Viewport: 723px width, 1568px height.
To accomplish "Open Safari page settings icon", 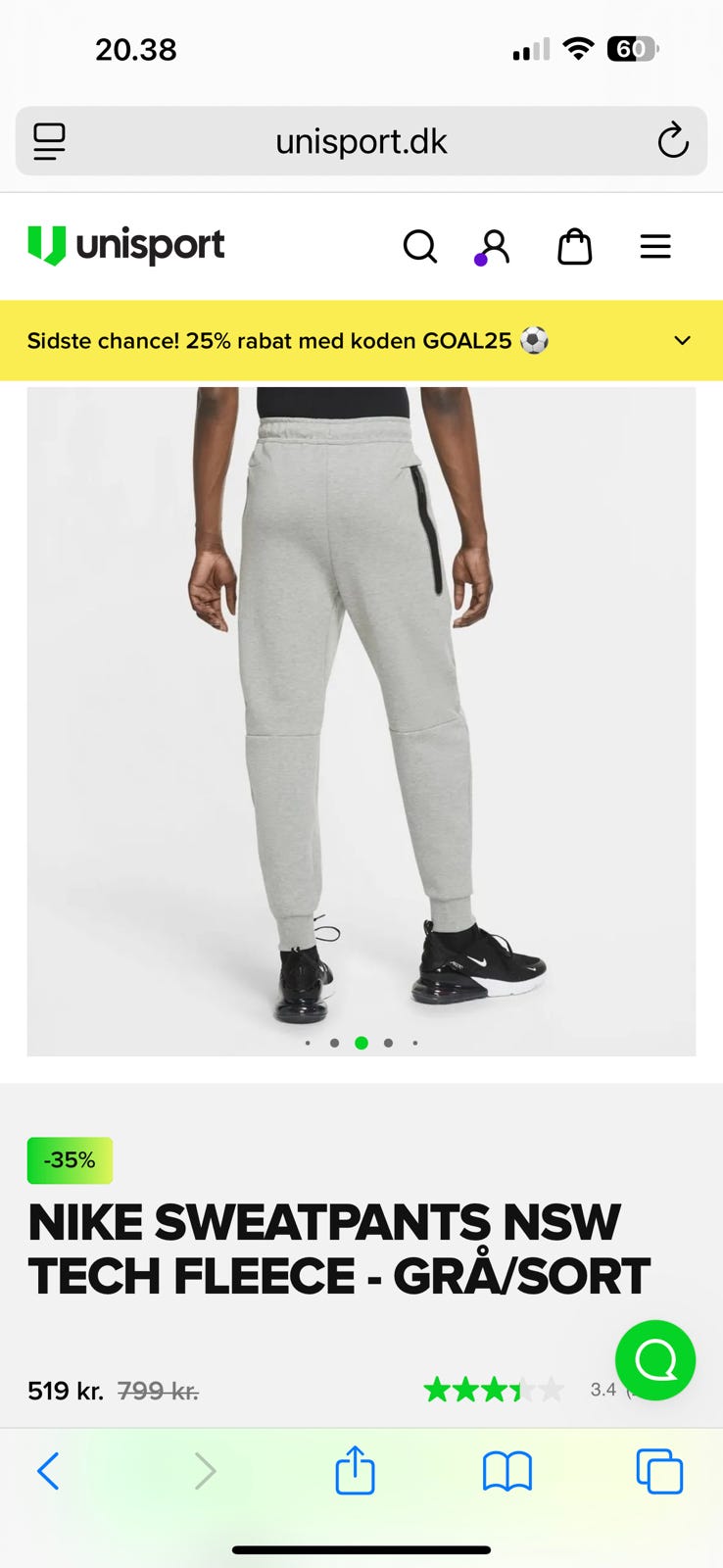I will click(49, 141).
